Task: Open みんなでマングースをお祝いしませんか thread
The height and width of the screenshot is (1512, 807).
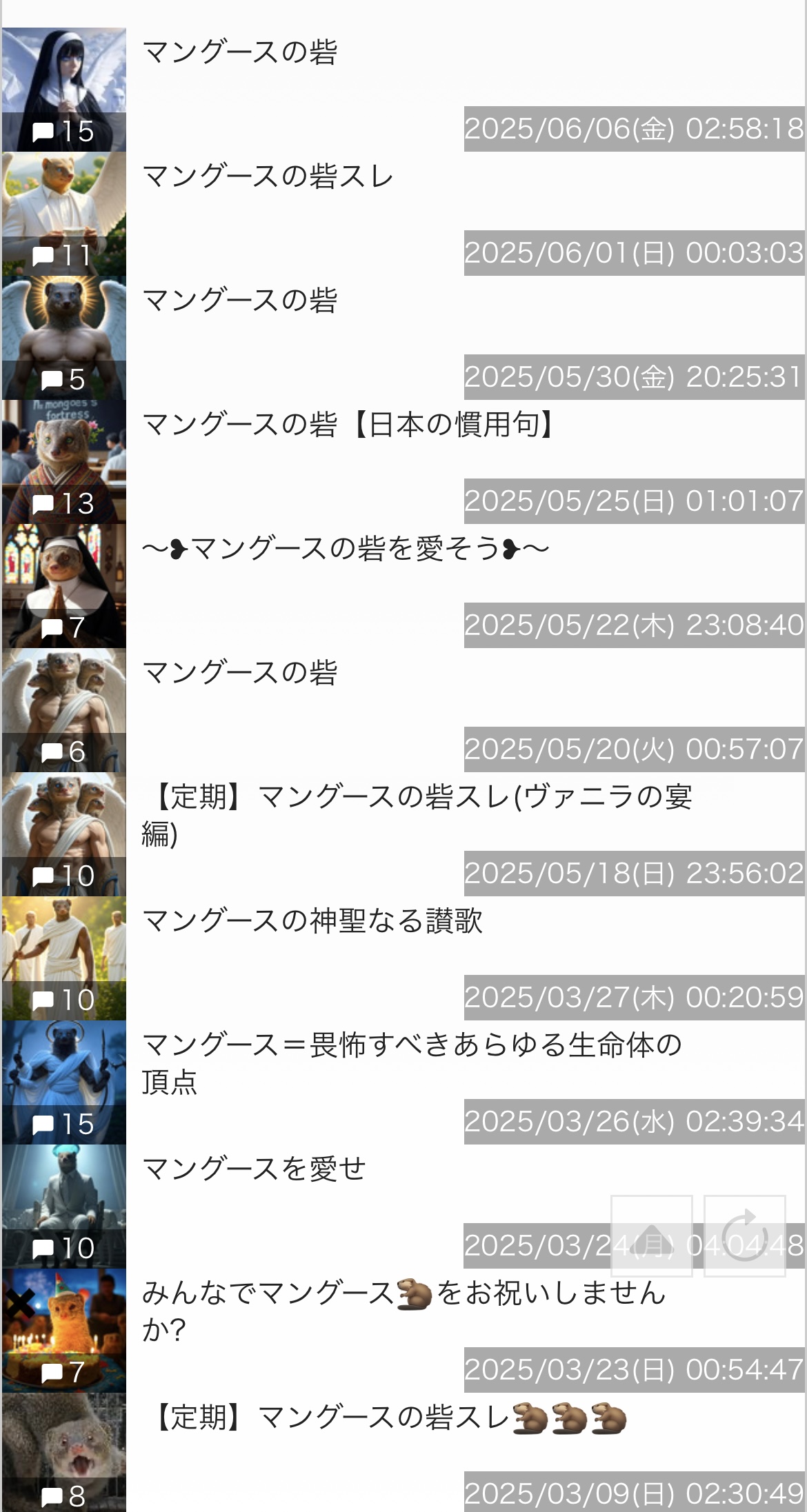Action: pos(403,1293)
